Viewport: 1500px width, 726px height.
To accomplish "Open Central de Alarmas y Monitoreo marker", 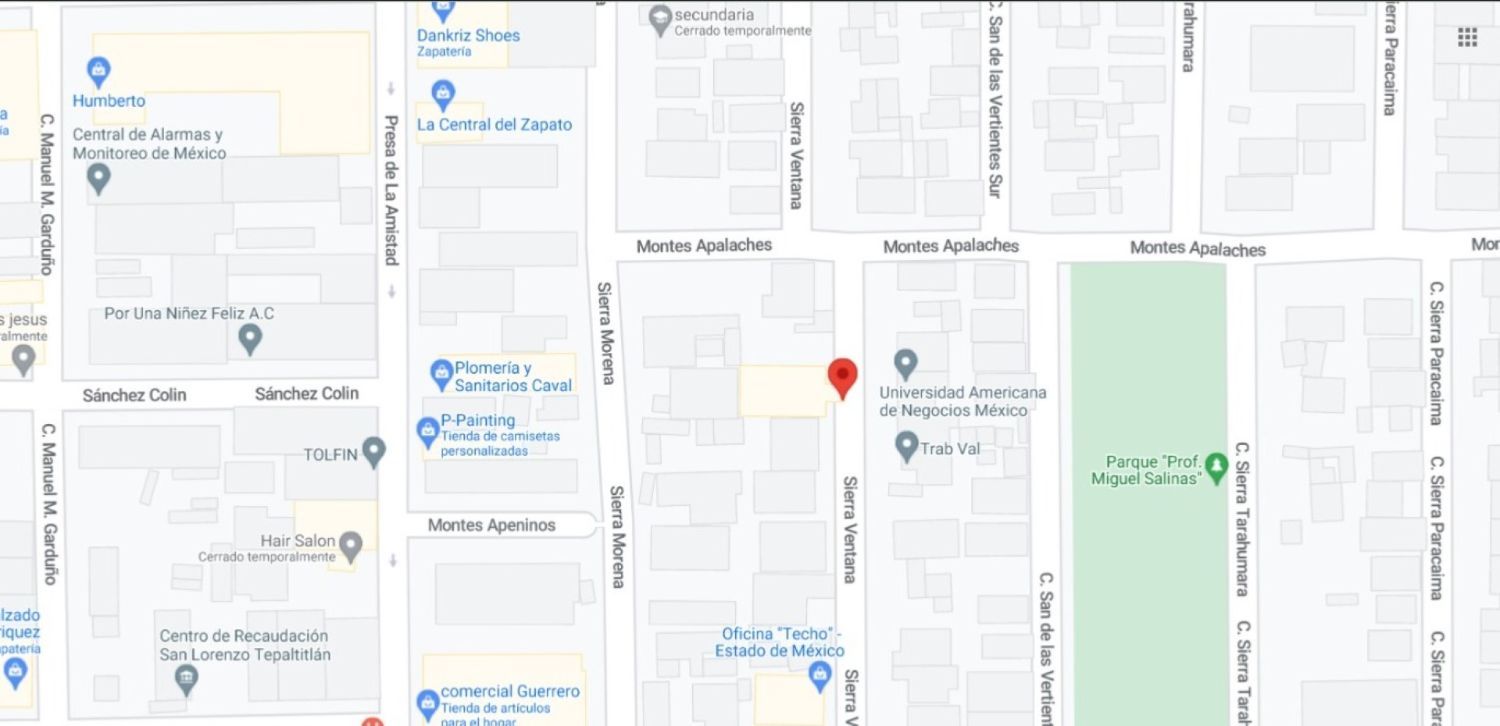I will (98, 179).
